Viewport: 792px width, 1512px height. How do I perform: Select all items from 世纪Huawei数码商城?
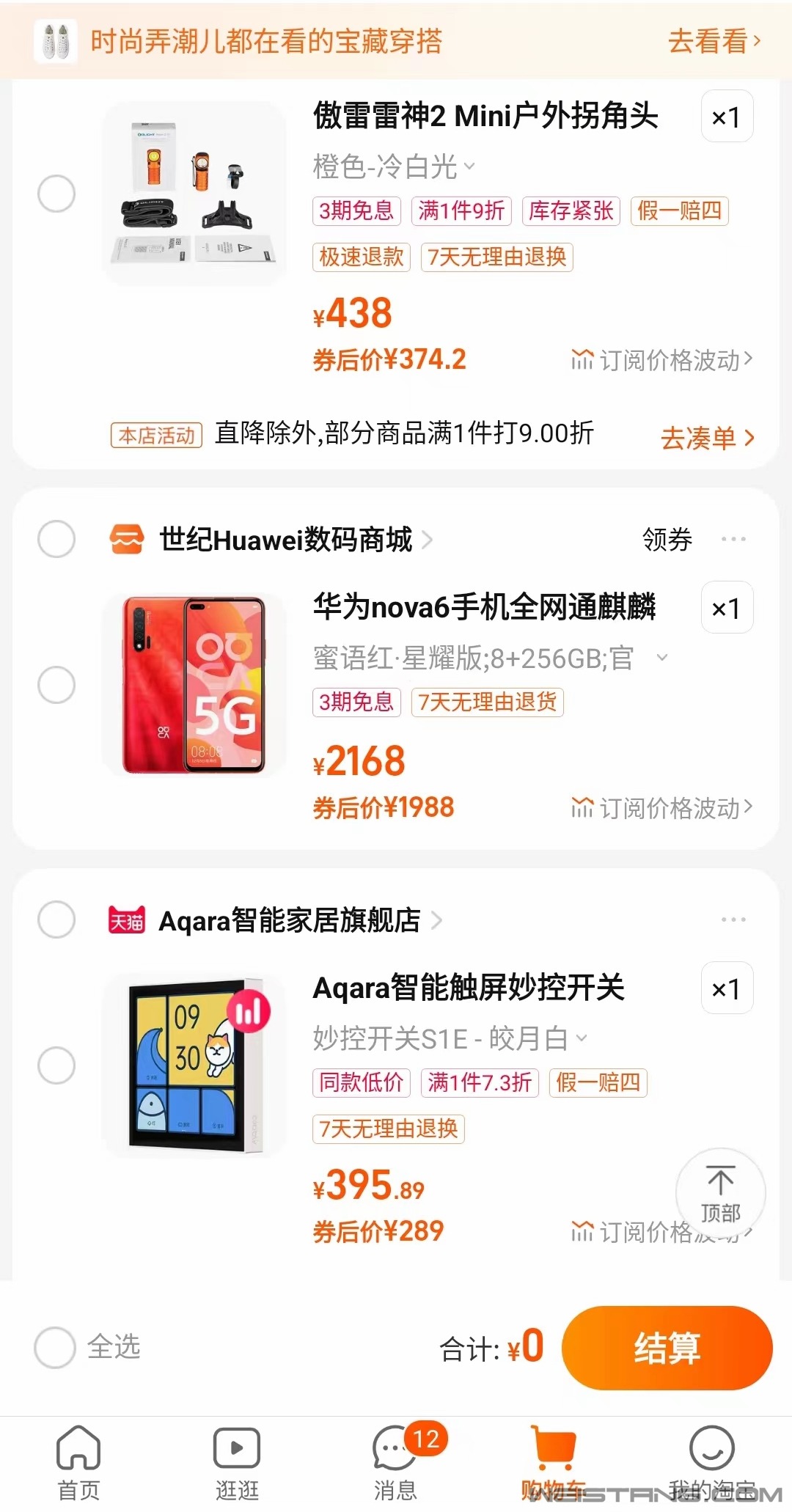[56, 539]
